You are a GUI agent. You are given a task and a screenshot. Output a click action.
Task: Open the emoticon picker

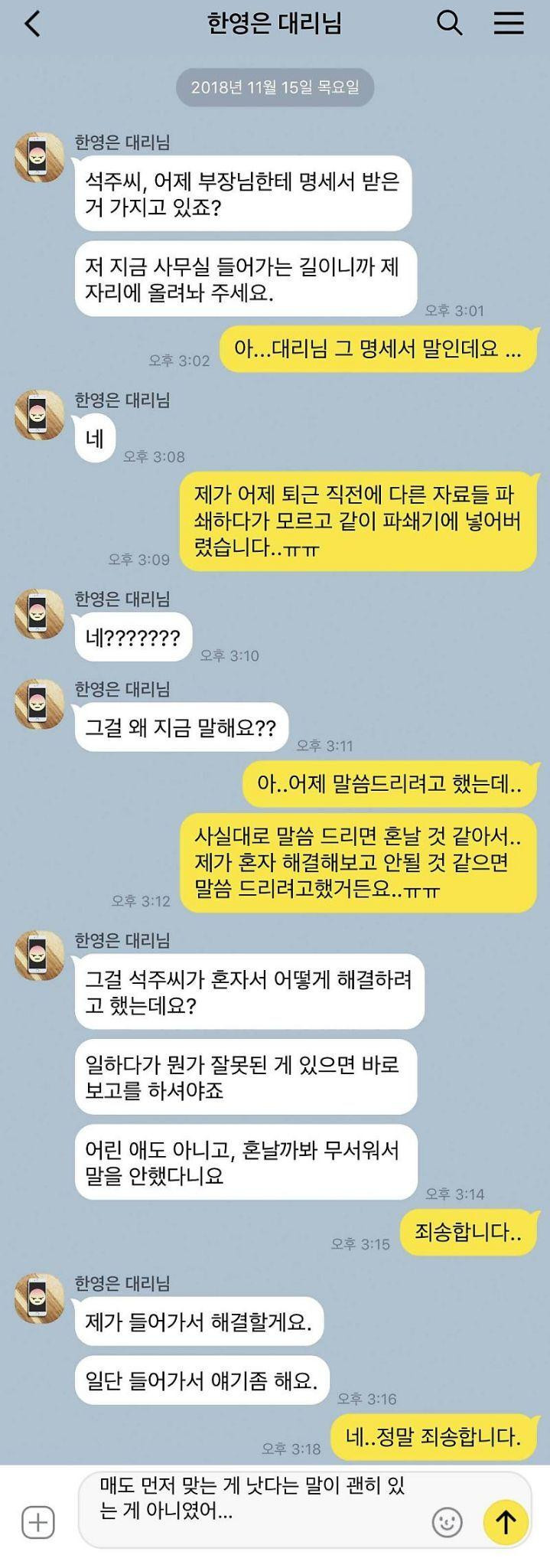point(447,1522)
